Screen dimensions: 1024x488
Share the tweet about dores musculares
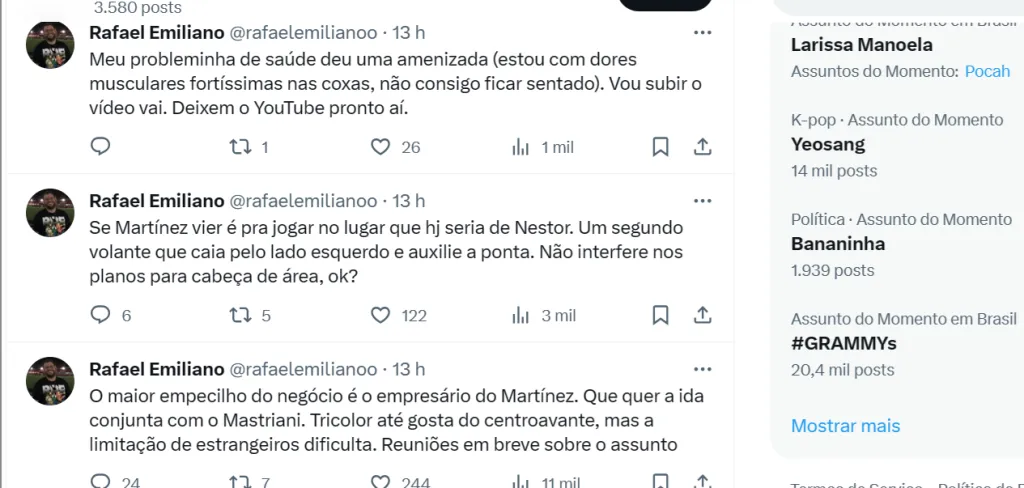point(703,147)
